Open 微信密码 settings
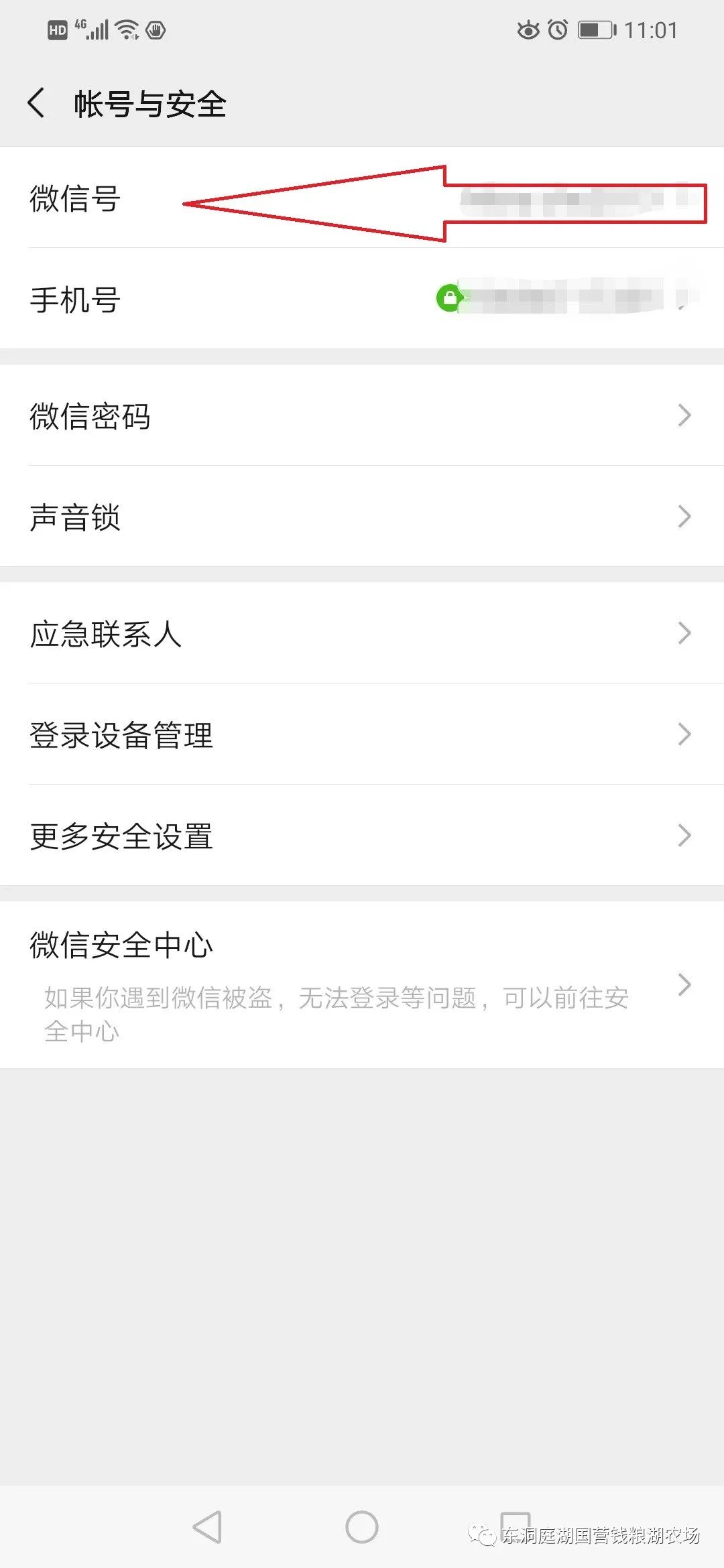 (x=362, y=415)
